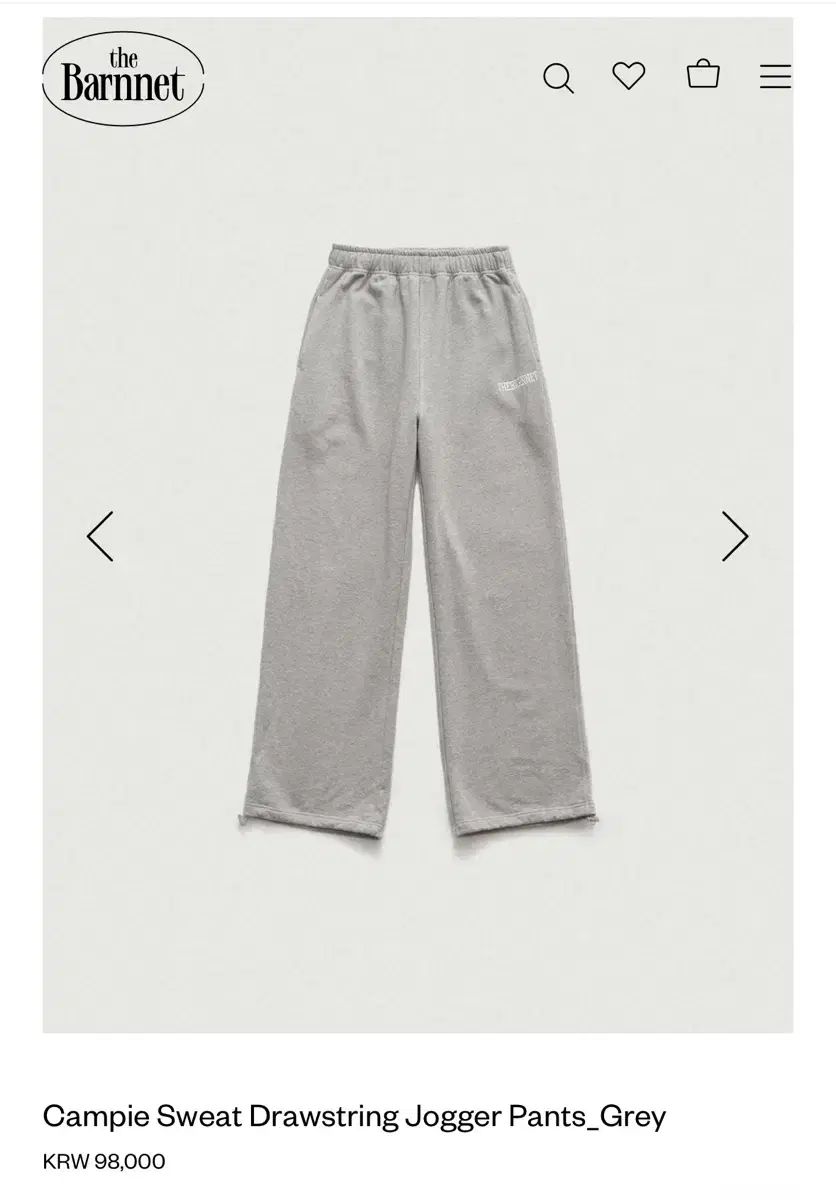Open the wishlist heart icon
836x1200 pixels.
click(629, 76)
